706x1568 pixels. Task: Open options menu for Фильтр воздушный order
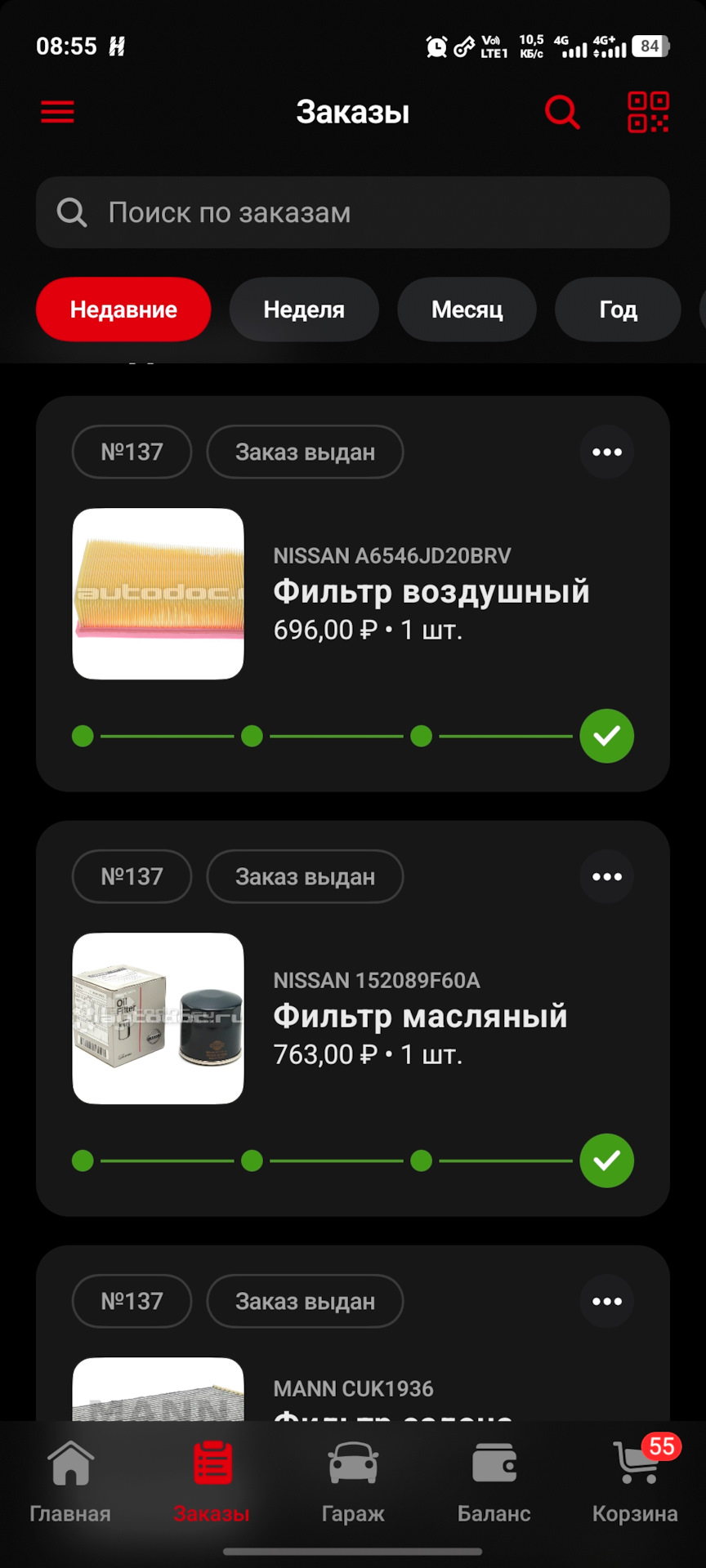(607, 452)
